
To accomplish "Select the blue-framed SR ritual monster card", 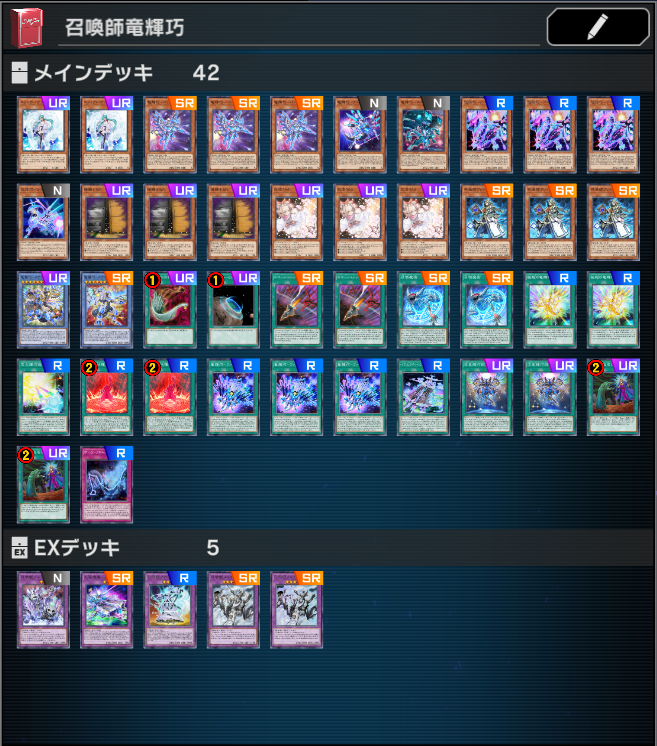I will [106, 310].
